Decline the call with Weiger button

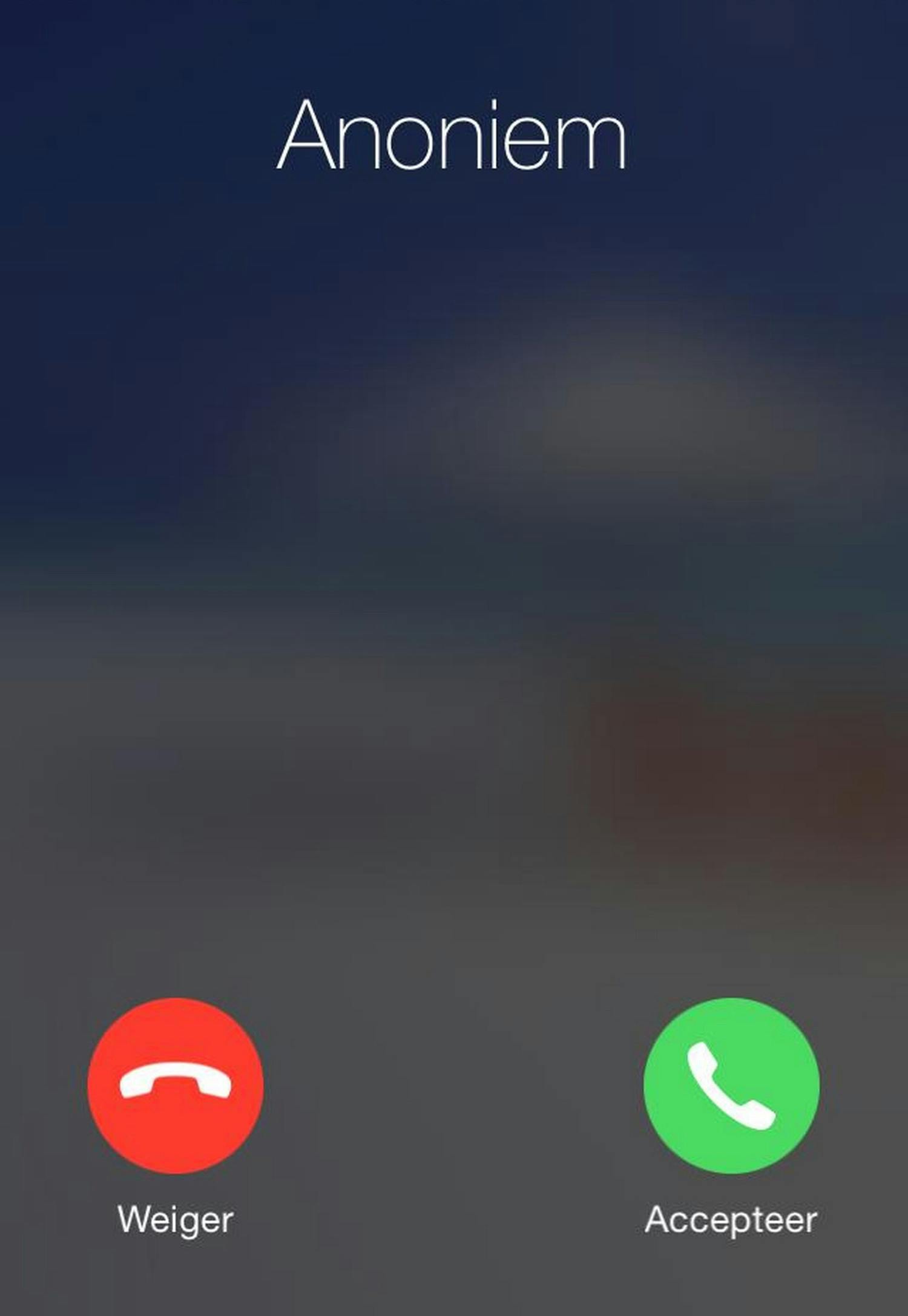click(176, 1085)
